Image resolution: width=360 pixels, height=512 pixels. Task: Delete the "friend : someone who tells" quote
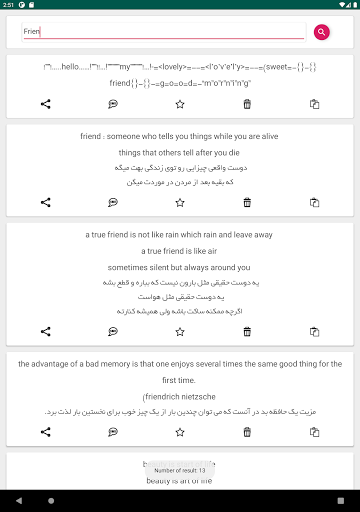coord(247,202)
